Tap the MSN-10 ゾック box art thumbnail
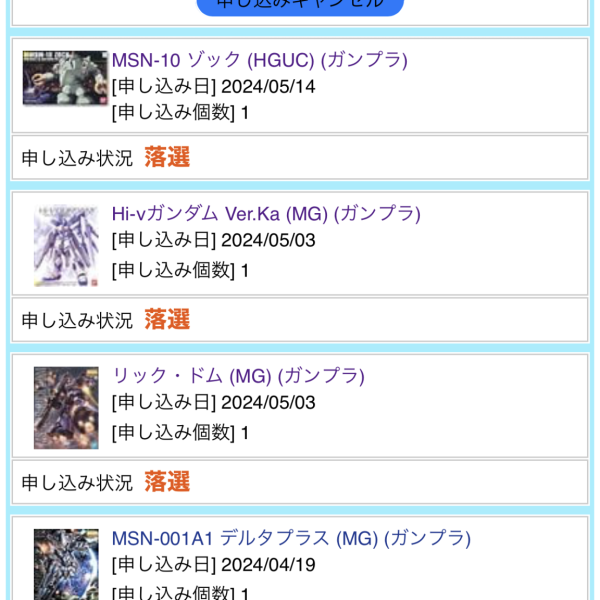The image size is (600, 600). [65, 78]
